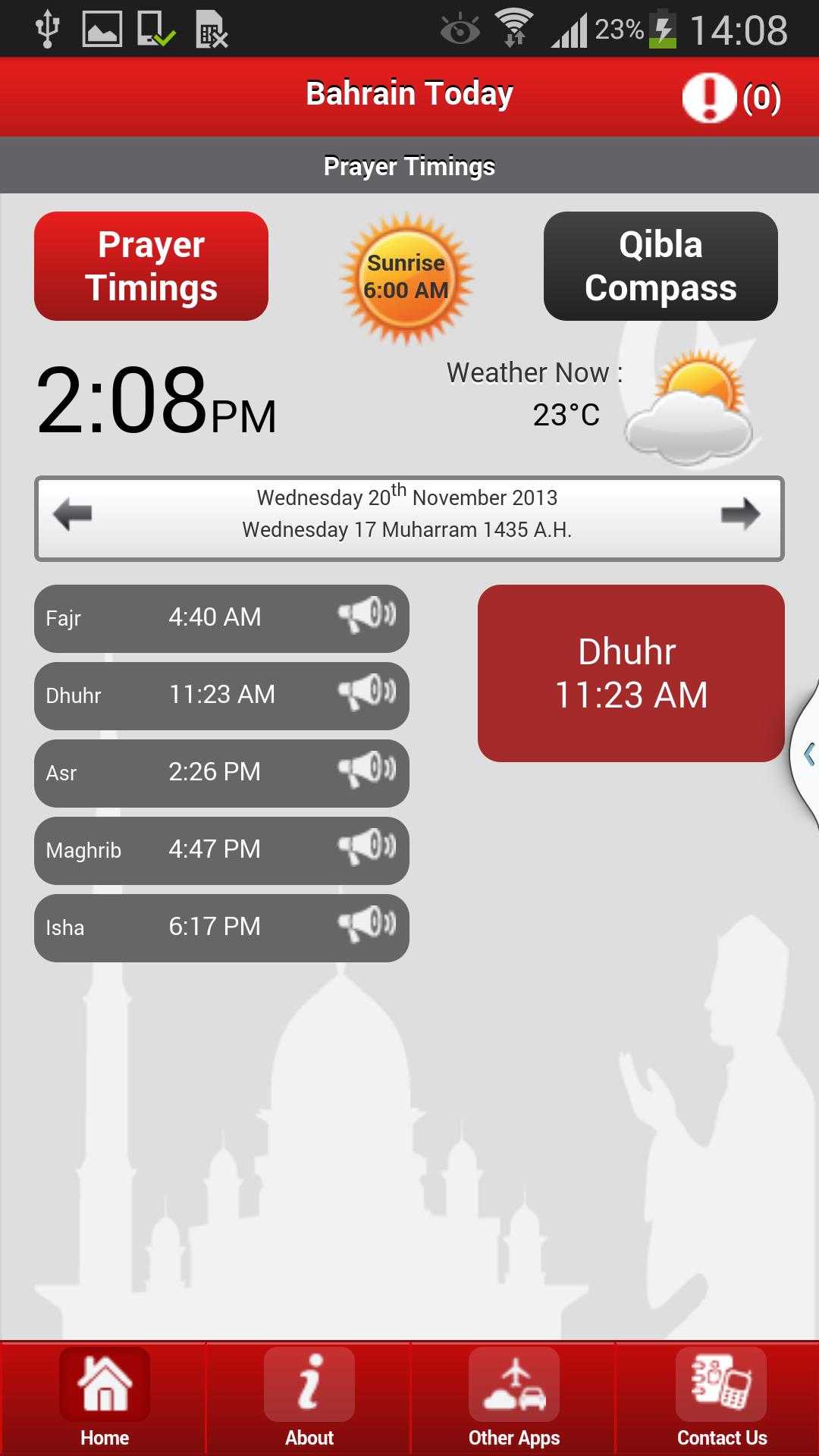Toggle the Fajr prayer alarm
Viewport: 819px width, 1456px height.
(367, 616)
